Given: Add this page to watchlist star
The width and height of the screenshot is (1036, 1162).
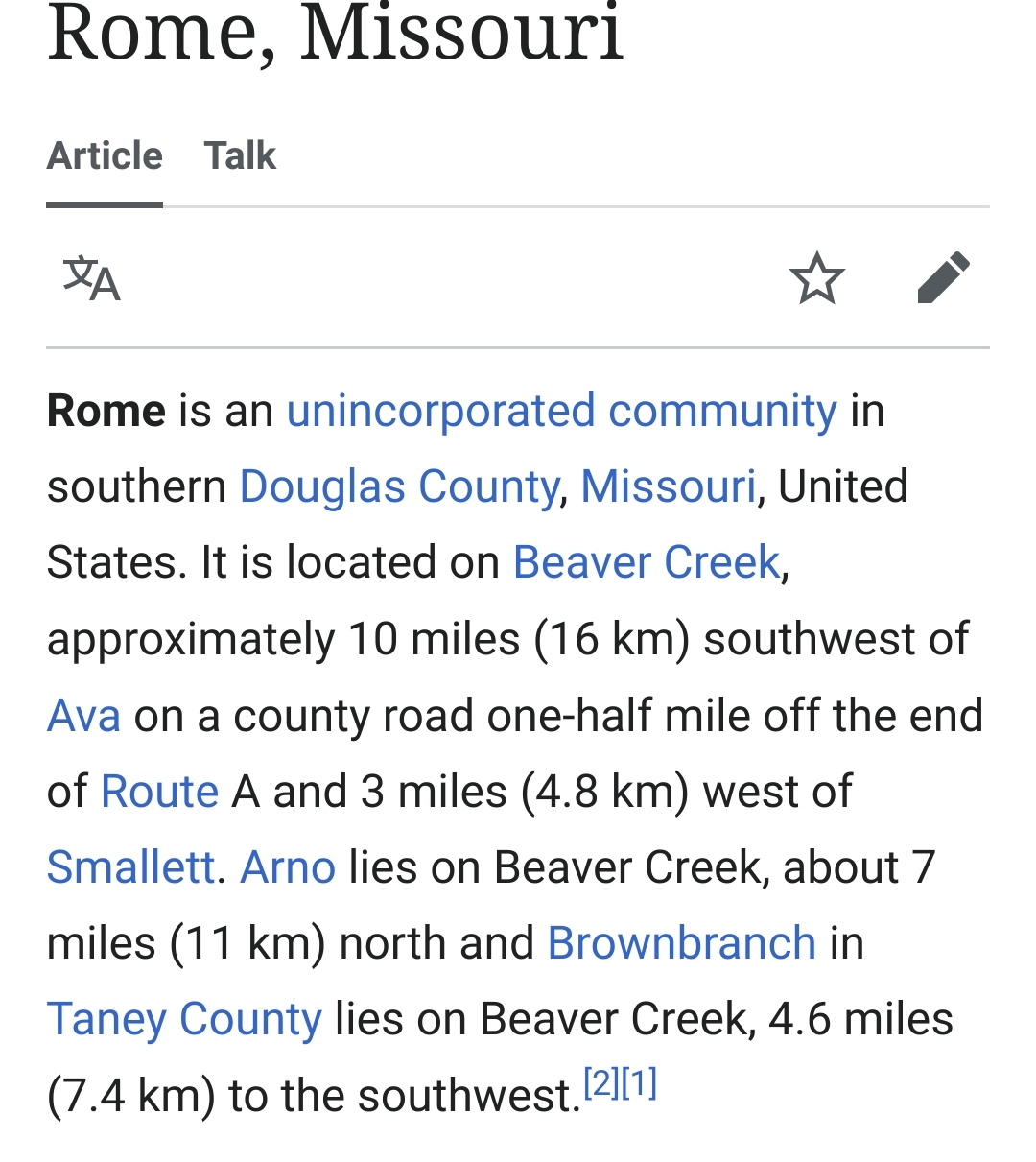Looking at the screenshot, I should point(816,279).
